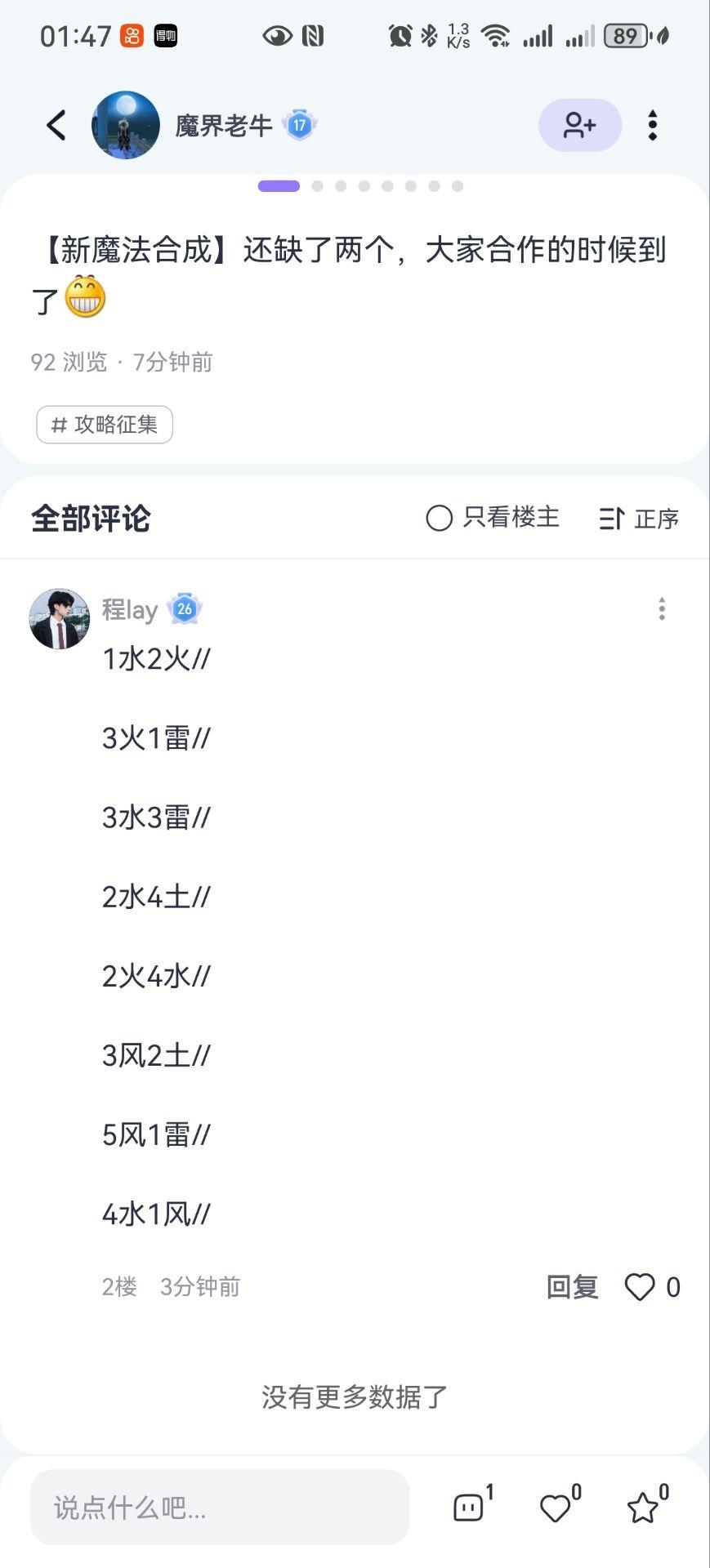Favorite this post with the star icon
Viewport: 710px width, 1568px height.
point(643,1507)
